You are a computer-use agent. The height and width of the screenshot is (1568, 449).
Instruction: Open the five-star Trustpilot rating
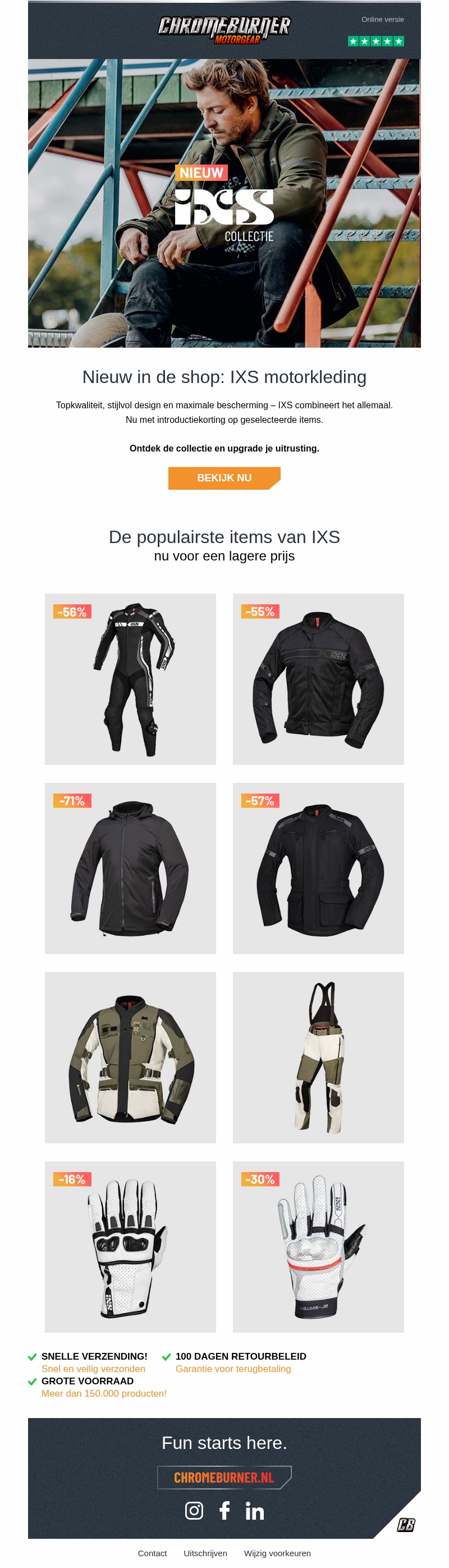375,42
